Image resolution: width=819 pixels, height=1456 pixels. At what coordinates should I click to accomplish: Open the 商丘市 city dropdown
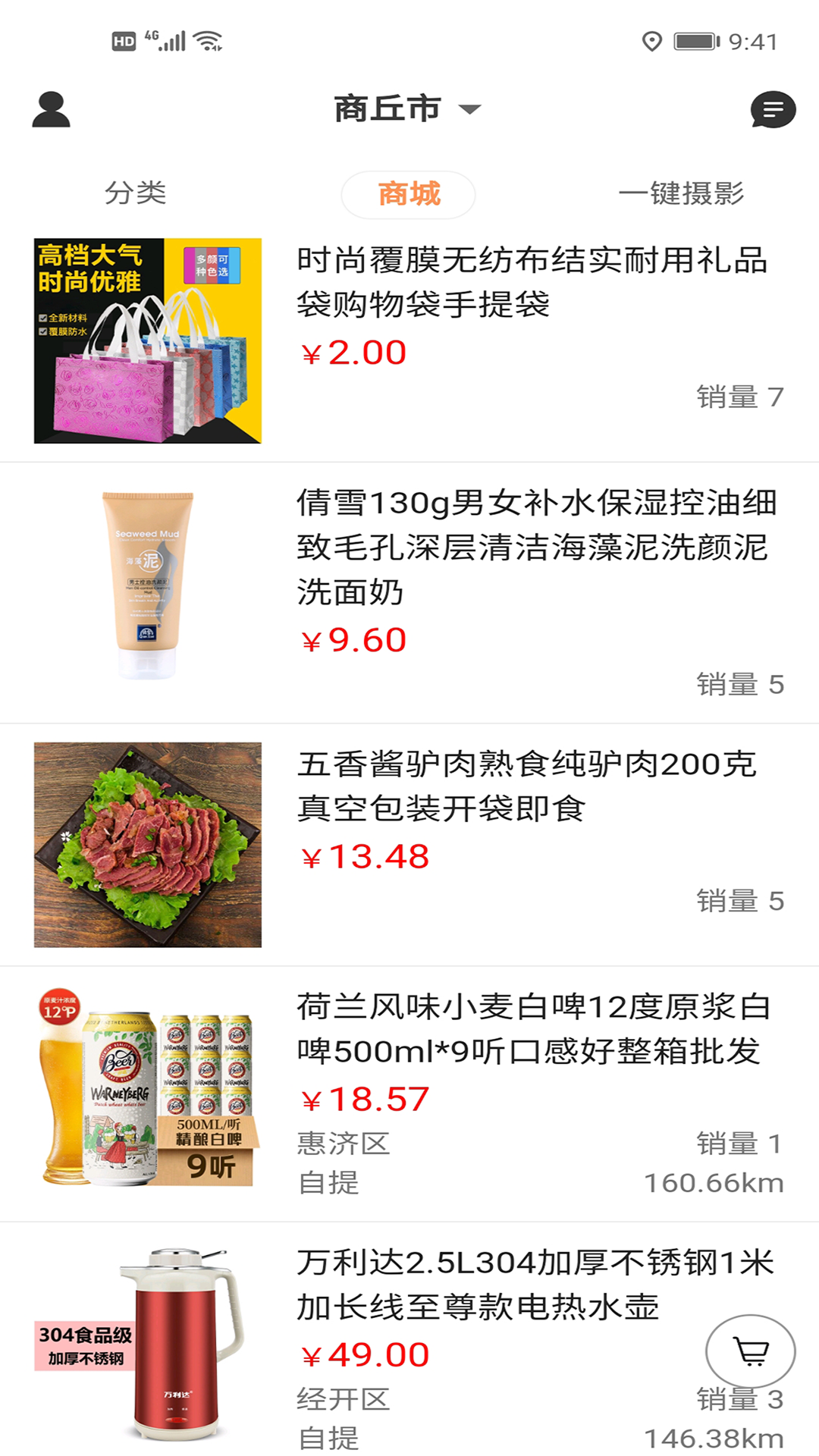coord(407,109)
